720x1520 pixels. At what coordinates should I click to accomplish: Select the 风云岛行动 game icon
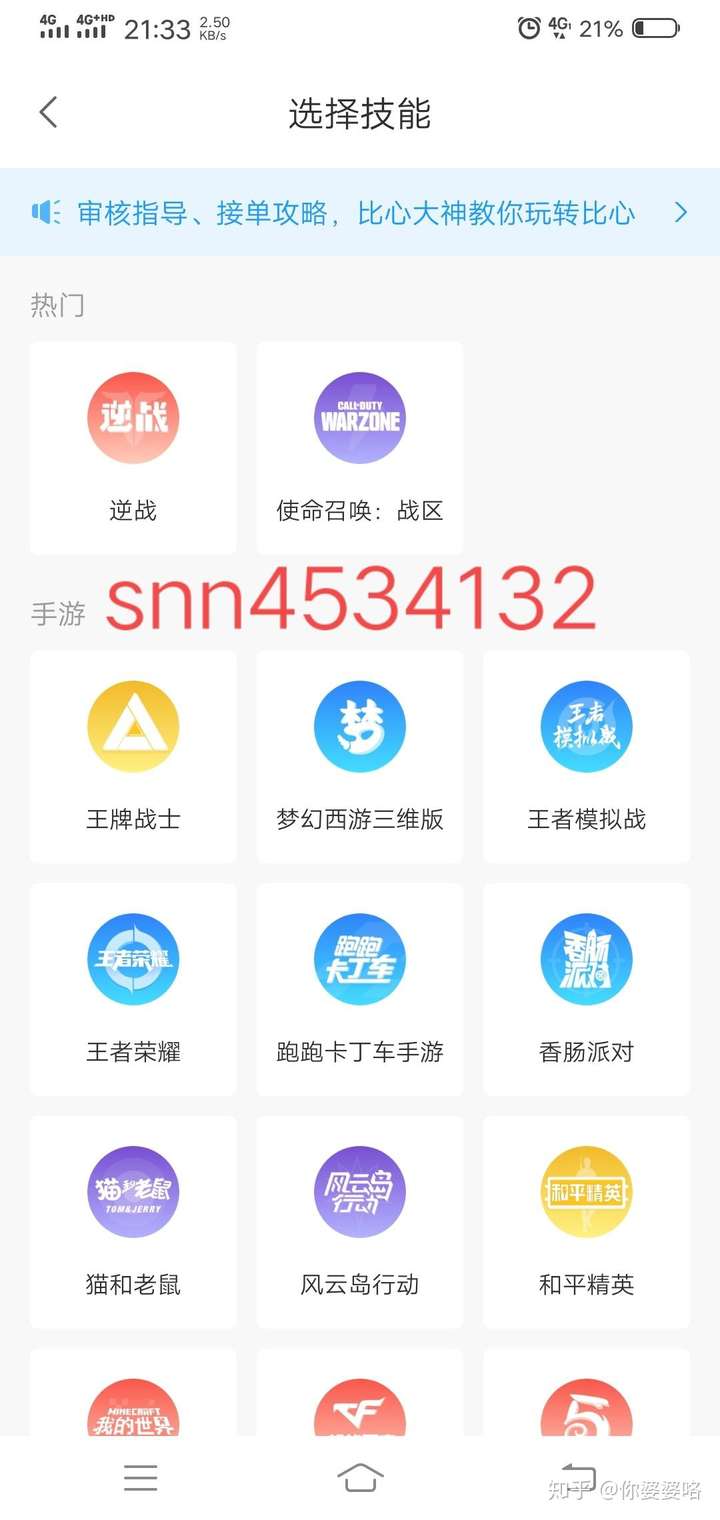click(360, 1191)
